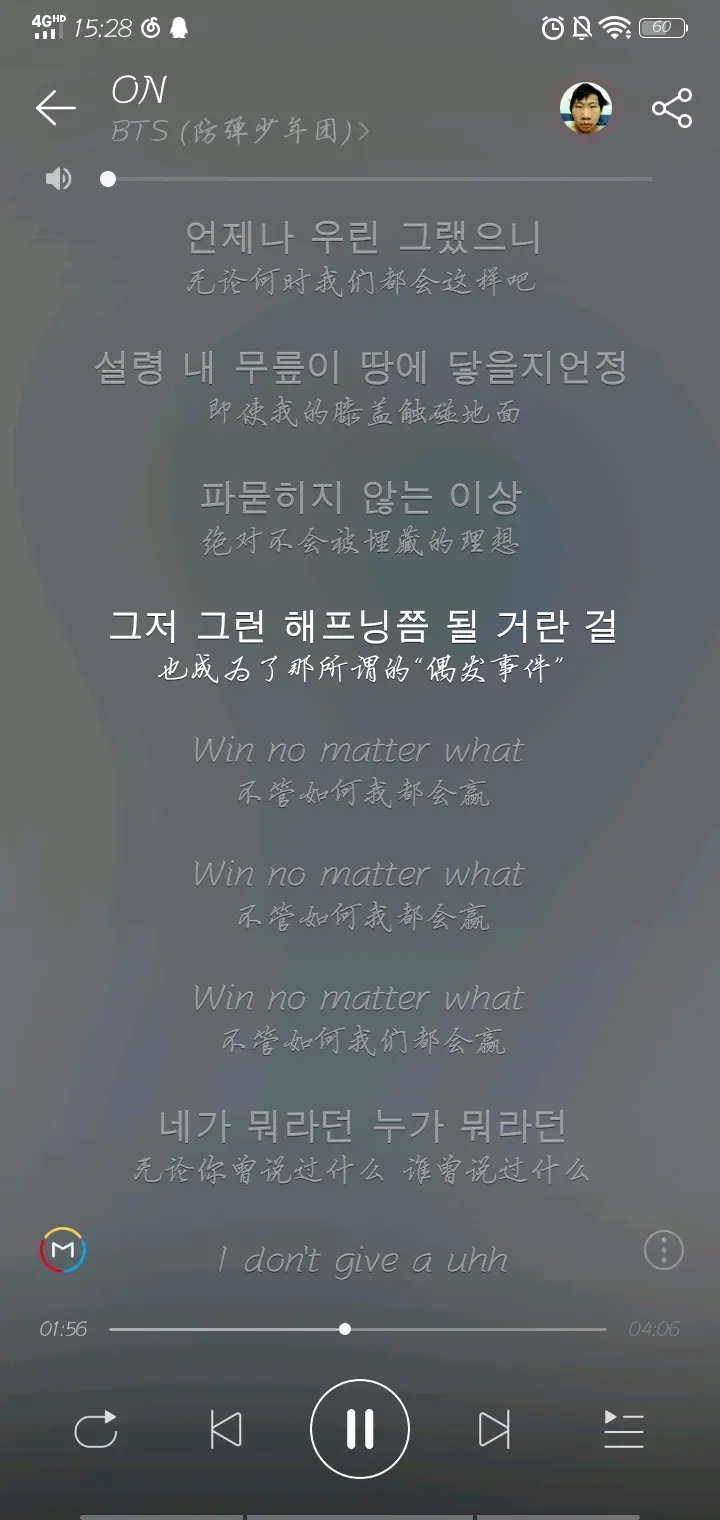Jump to lyric line 'Win no matter what'
The height and width of the screenshot is (1520, 720).
[358, 750]
